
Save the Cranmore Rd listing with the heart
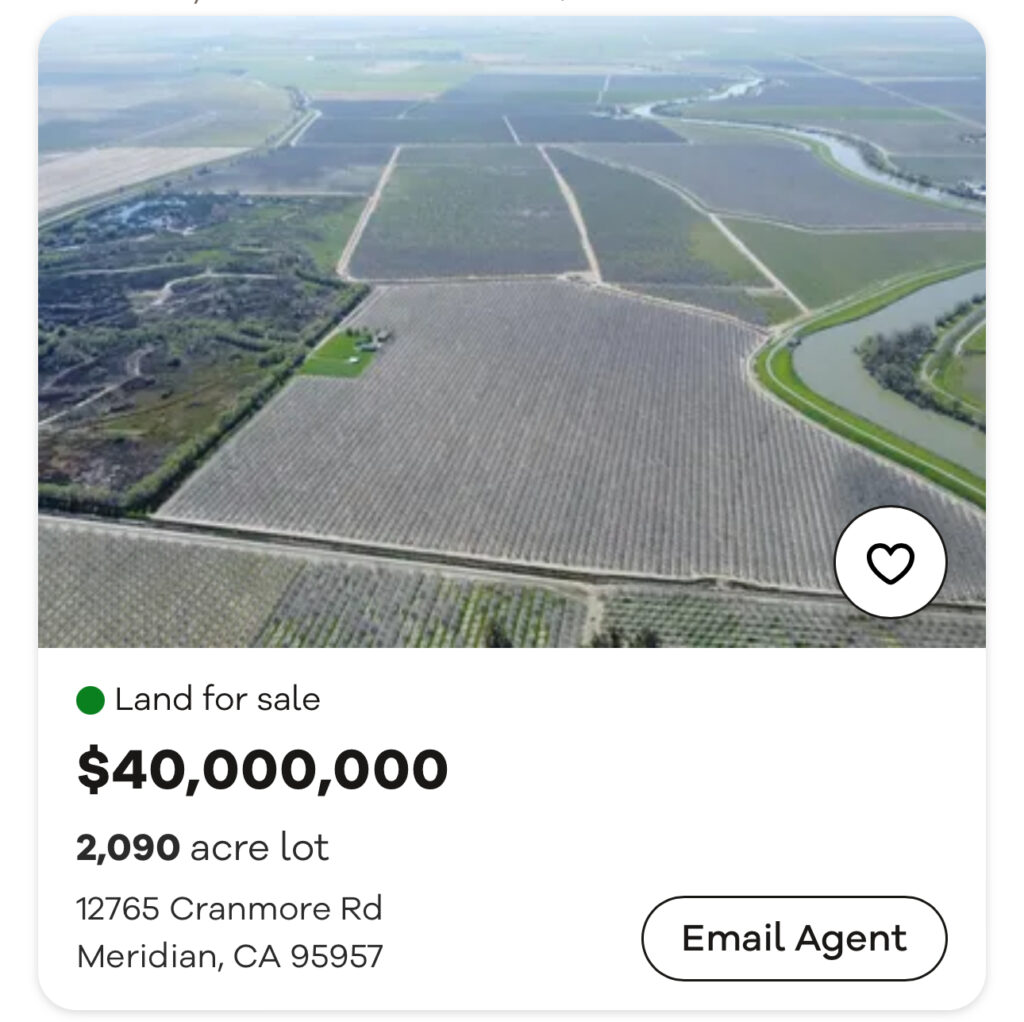(890, 562)
